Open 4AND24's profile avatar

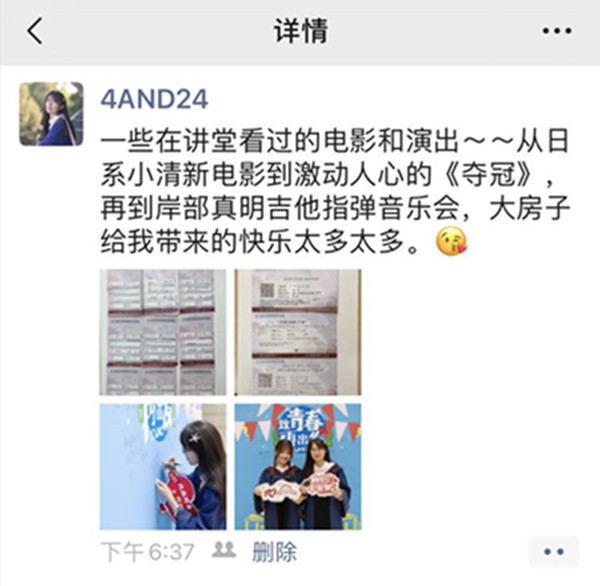[49, 114]
